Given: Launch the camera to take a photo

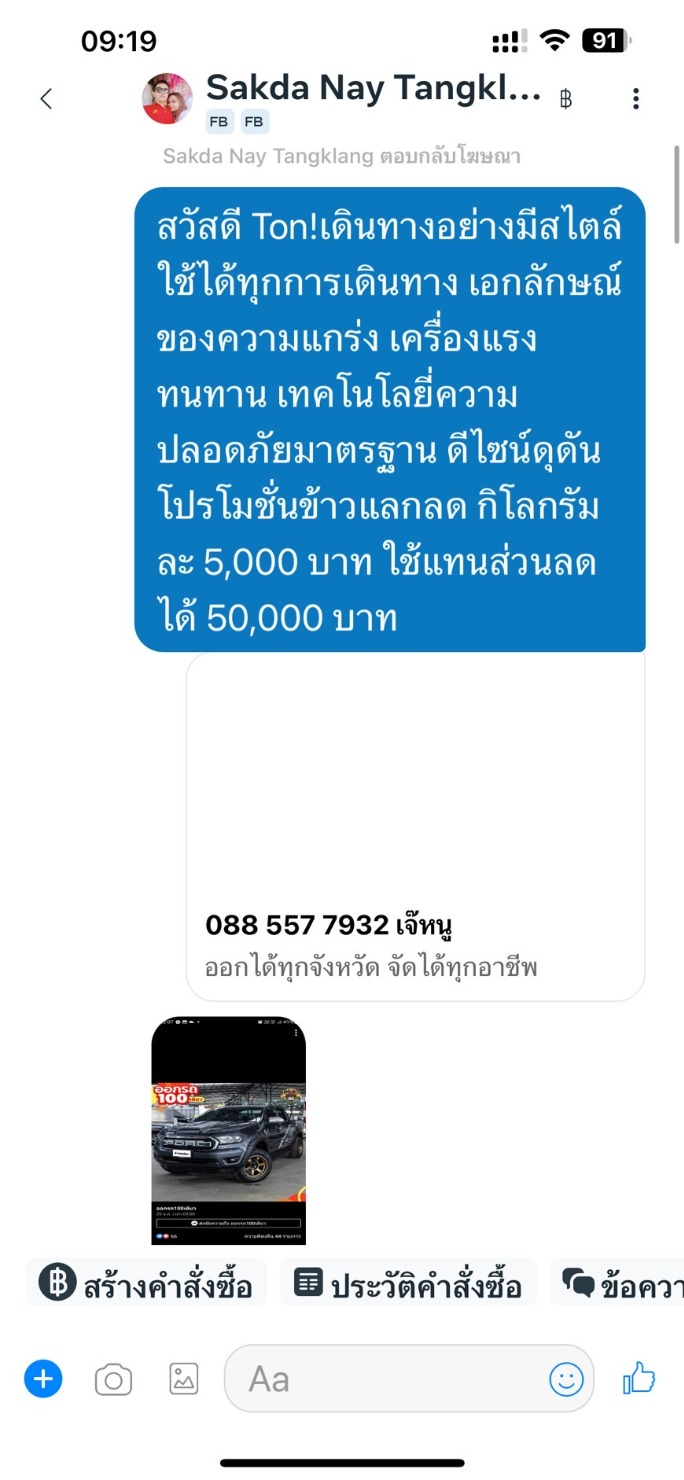Looking at the screenshot, I should tap(113, 1380).
